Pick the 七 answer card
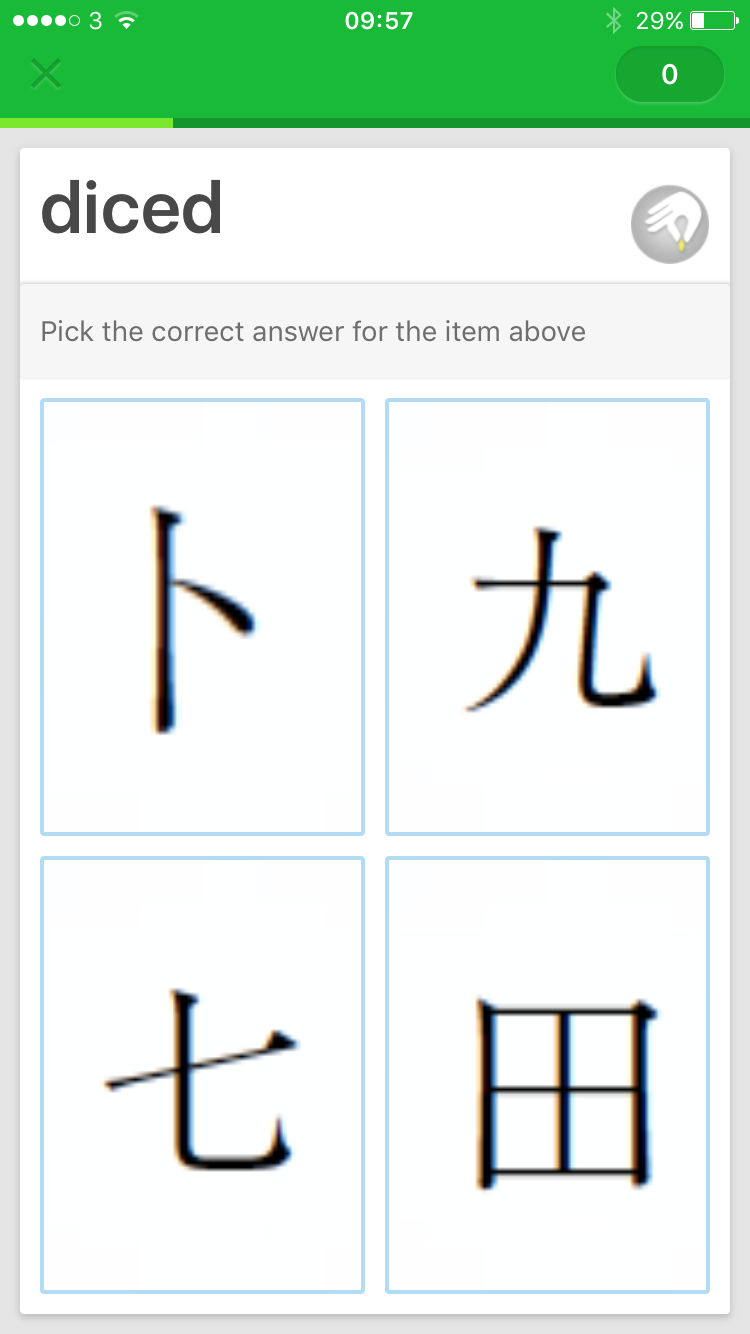The width and height of the screenshot is (750, 1334). (202, 1075)
